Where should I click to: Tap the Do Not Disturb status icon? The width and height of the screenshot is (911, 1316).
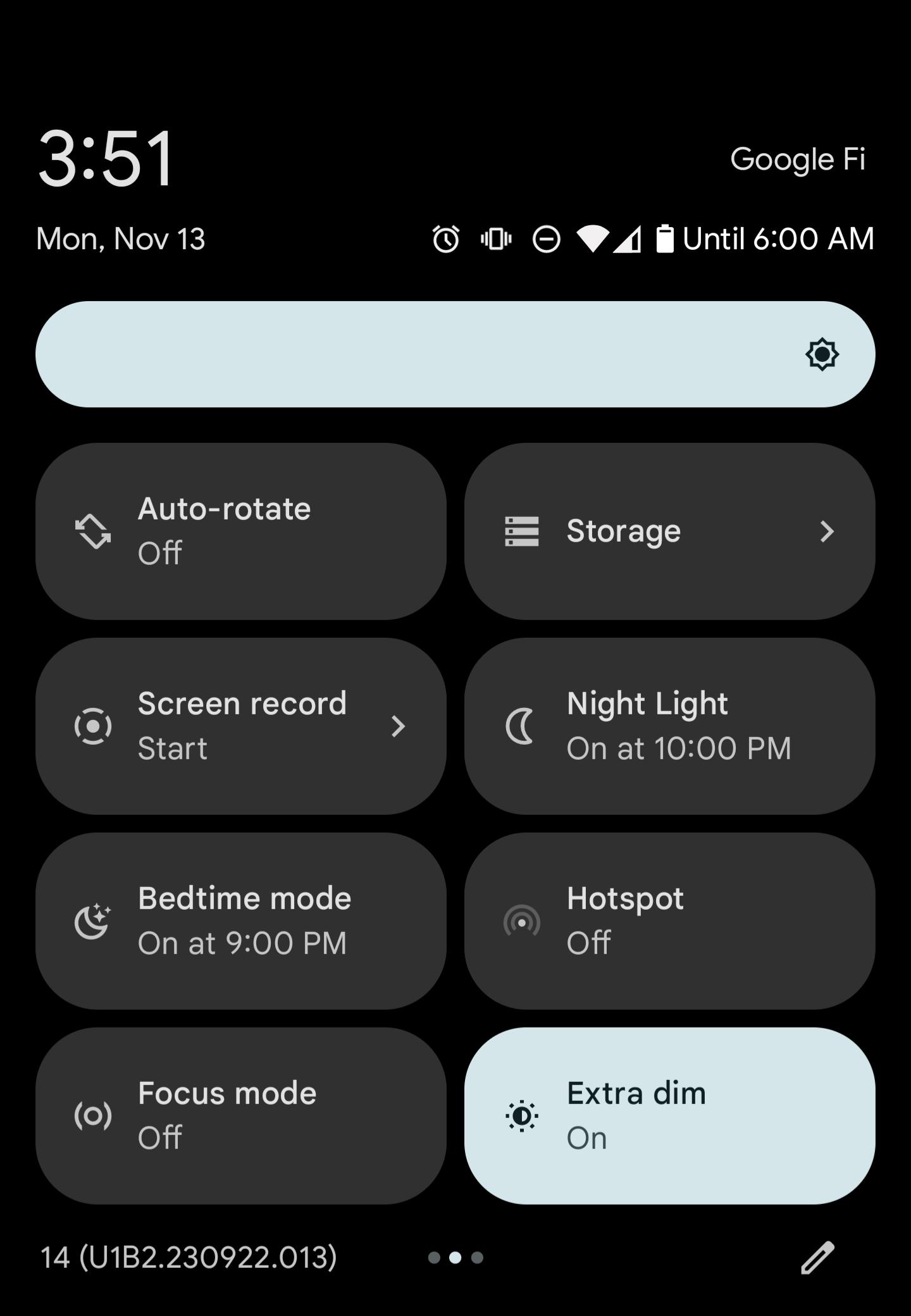(545, 239)
